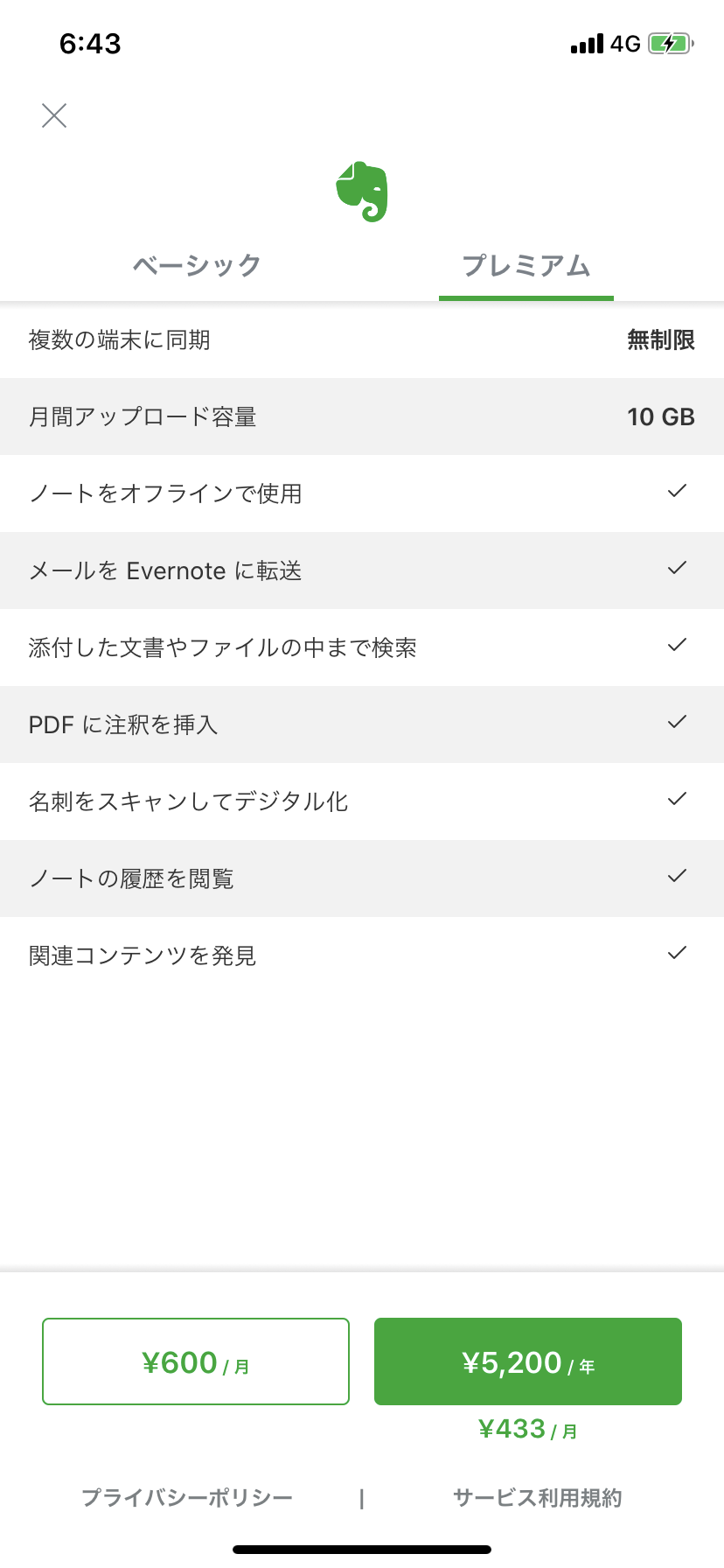
Task: Subscribe to the ¥5,200 yearly plan
Action: click(x=528, y=1361)
